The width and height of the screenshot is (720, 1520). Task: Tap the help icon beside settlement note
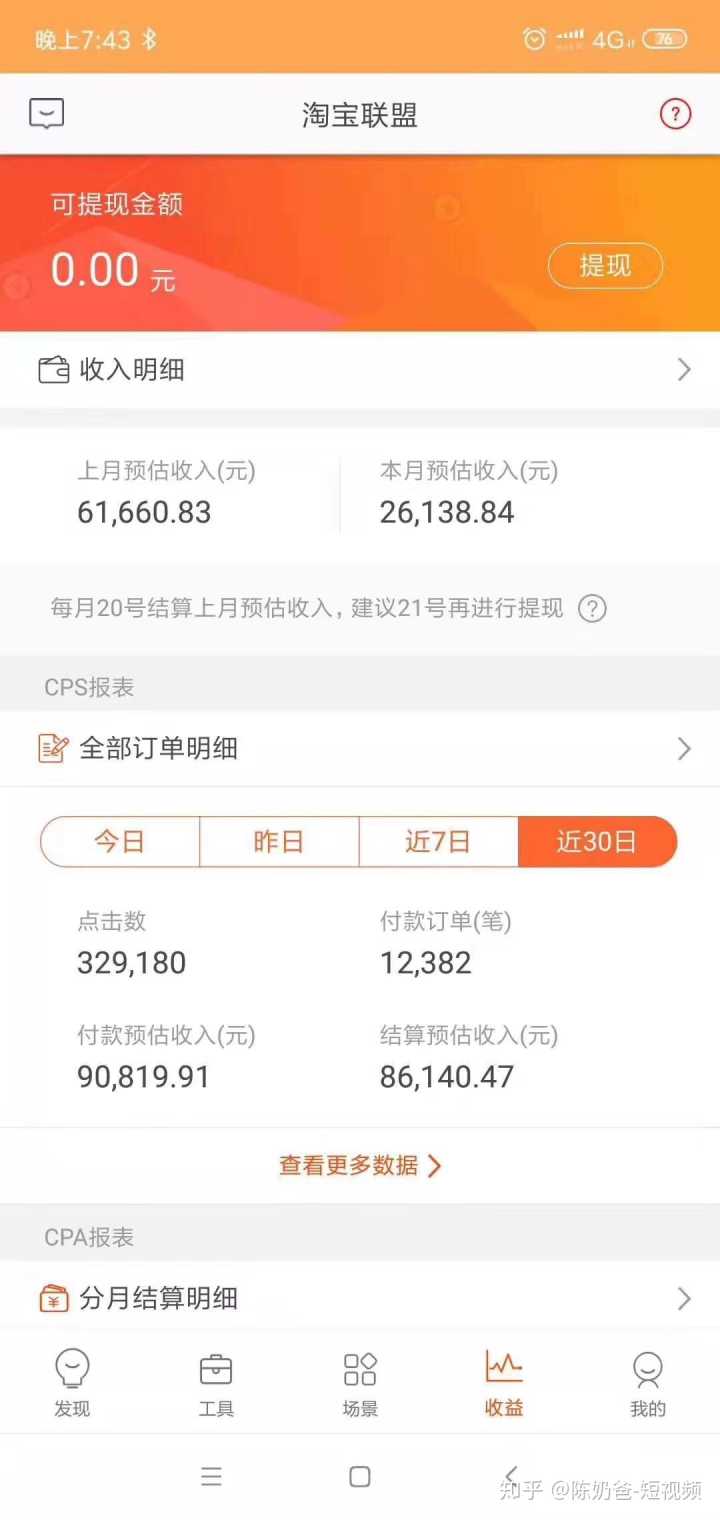click(592, 608)
